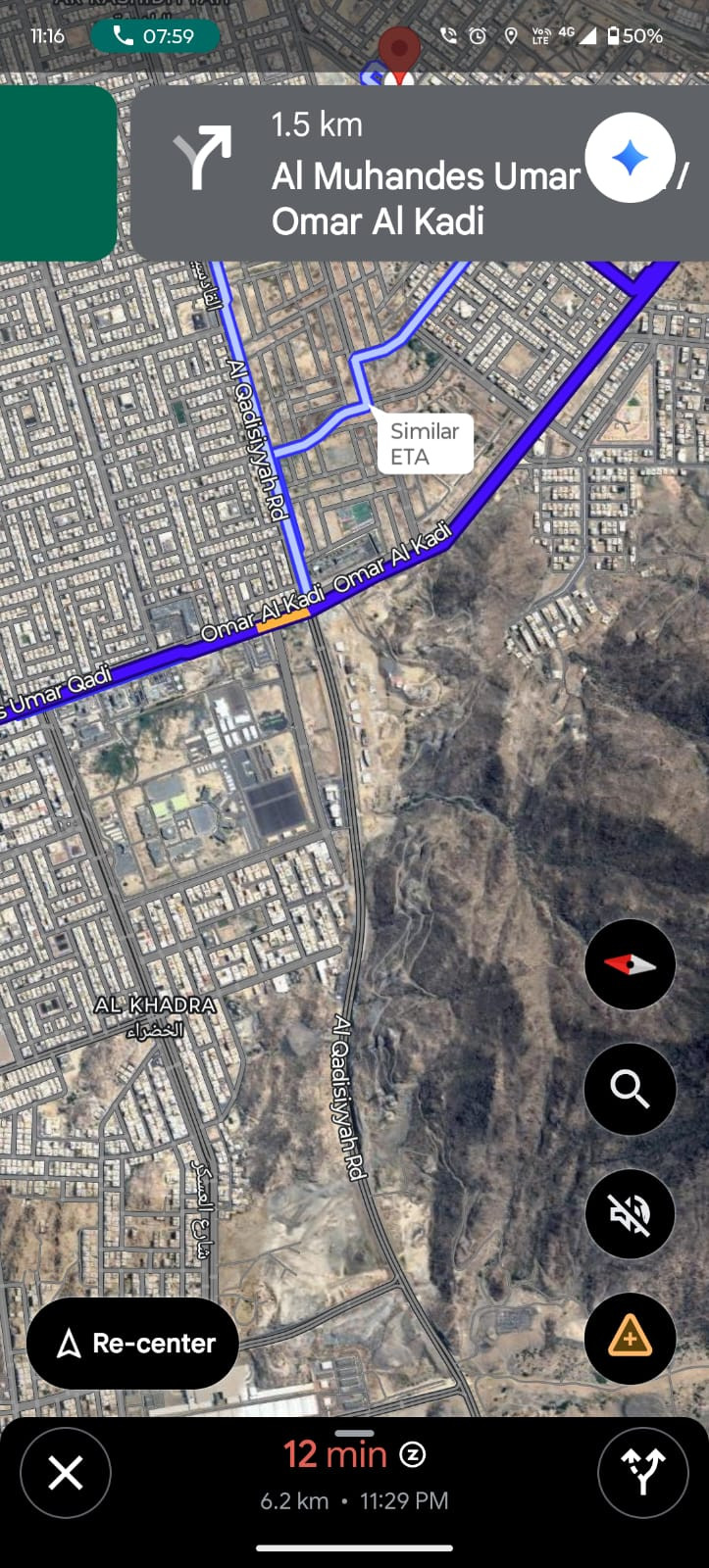Report an incident on the road
The image size is (709, 1568).
(630, 1338)
